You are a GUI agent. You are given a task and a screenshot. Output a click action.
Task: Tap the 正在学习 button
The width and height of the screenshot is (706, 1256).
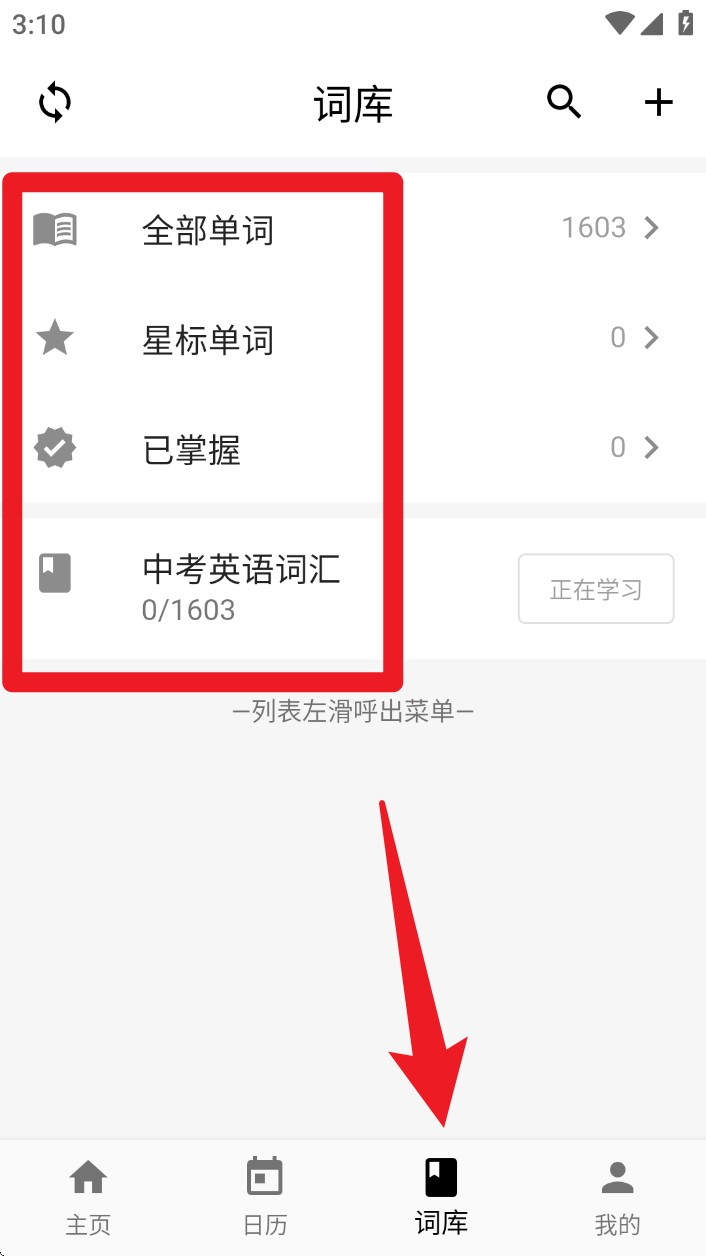point(596,589)
